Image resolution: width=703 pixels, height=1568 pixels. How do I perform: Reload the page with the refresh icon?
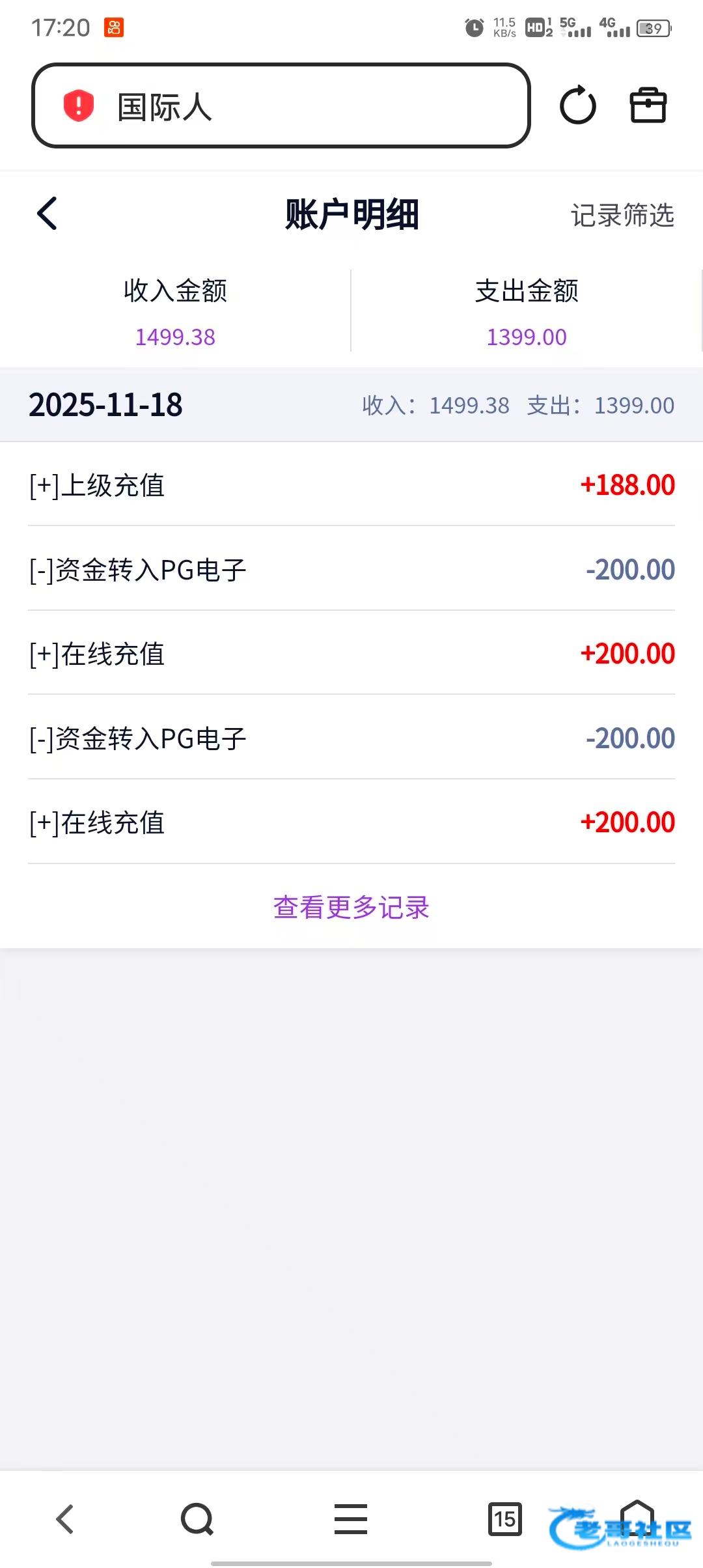[577, 105]
